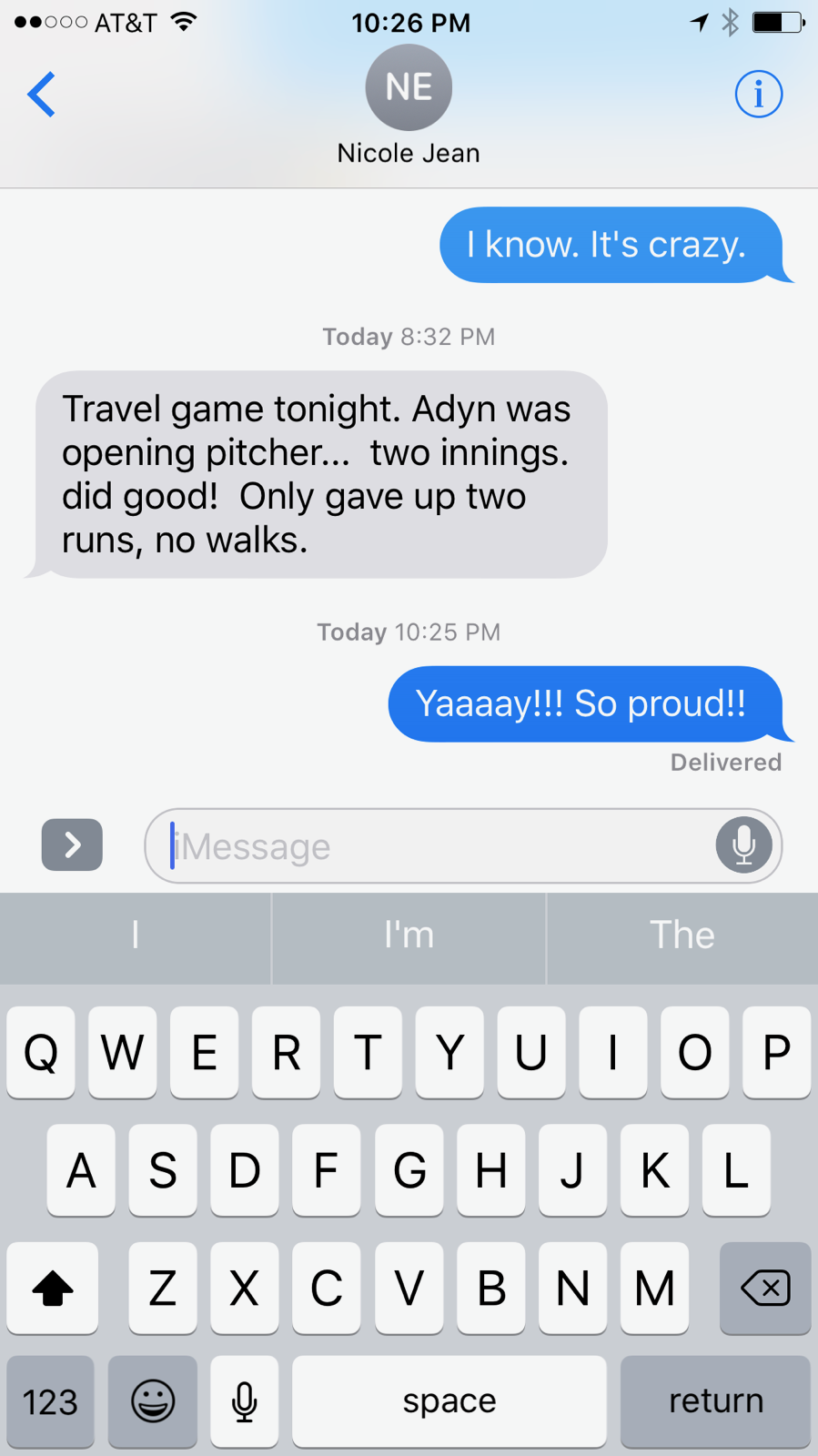Record an audio message with microphone
818x1456 pixels.
743,845
